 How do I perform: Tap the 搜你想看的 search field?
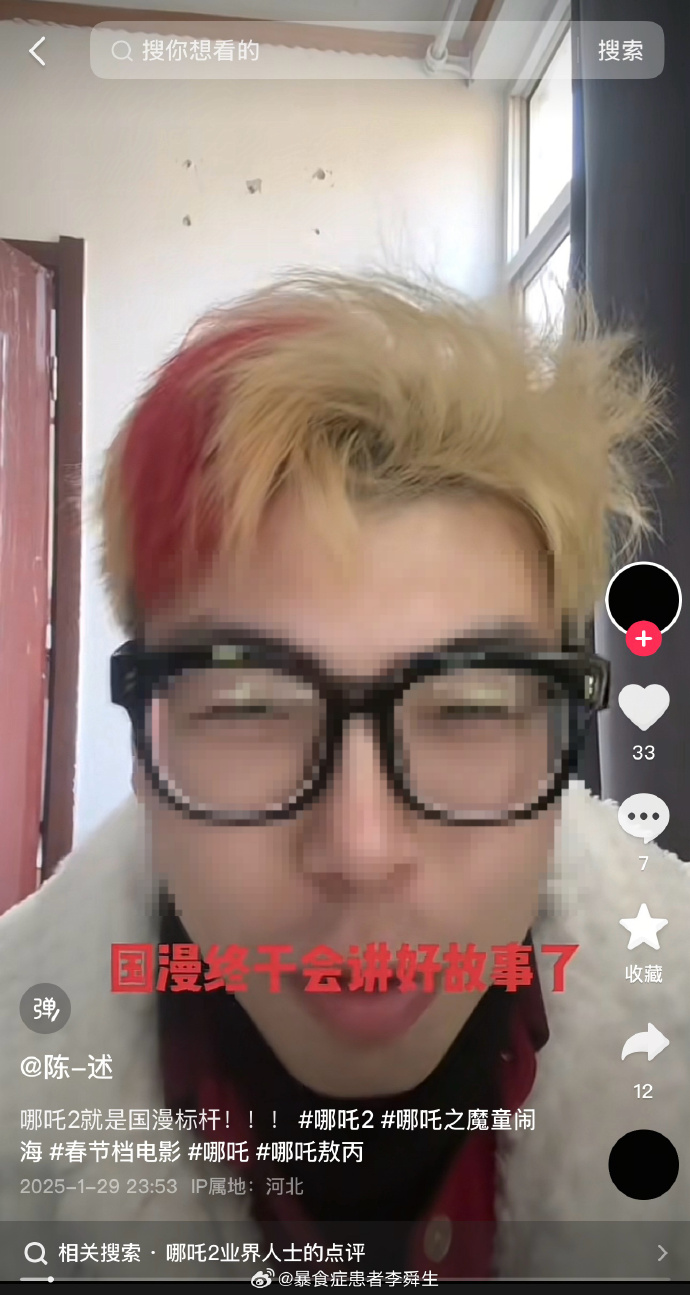340,51
